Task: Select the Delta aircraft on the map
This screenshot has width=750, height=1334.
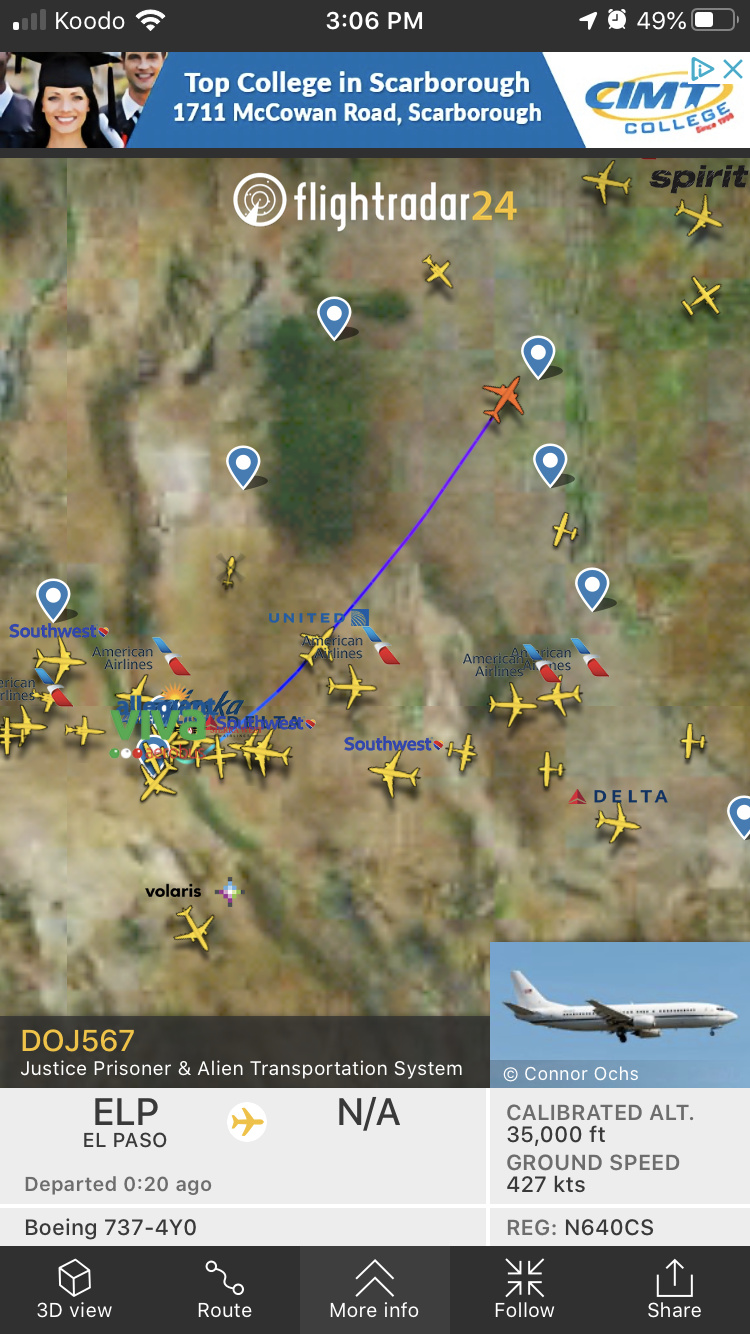Action: (618, 823)
